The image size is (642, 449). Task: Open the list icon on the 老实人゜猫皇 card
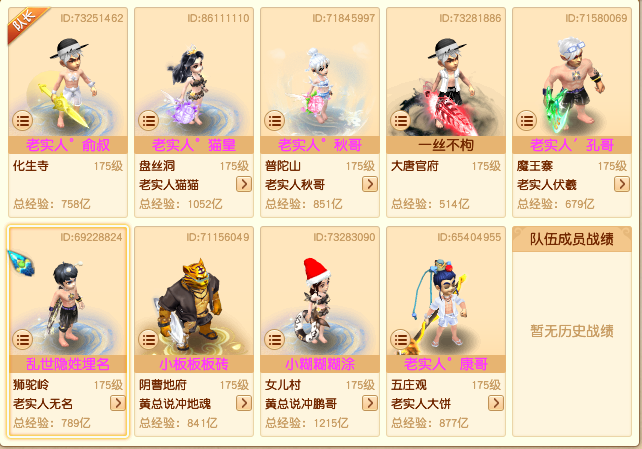148,121
